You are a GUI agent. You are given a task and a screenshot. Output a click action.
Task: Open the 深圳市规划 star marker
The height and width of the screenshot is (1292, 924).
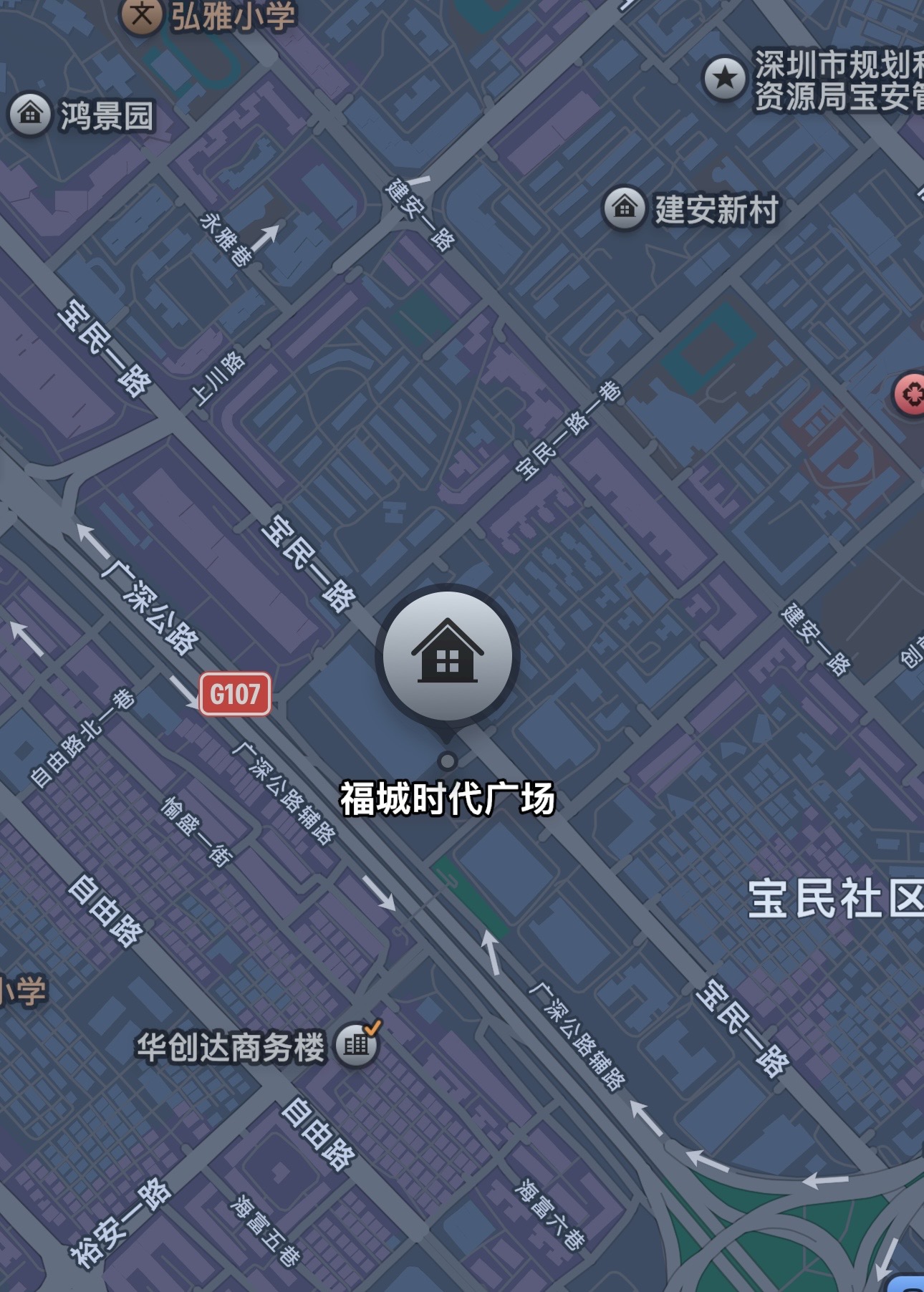[x=724, y=77]
